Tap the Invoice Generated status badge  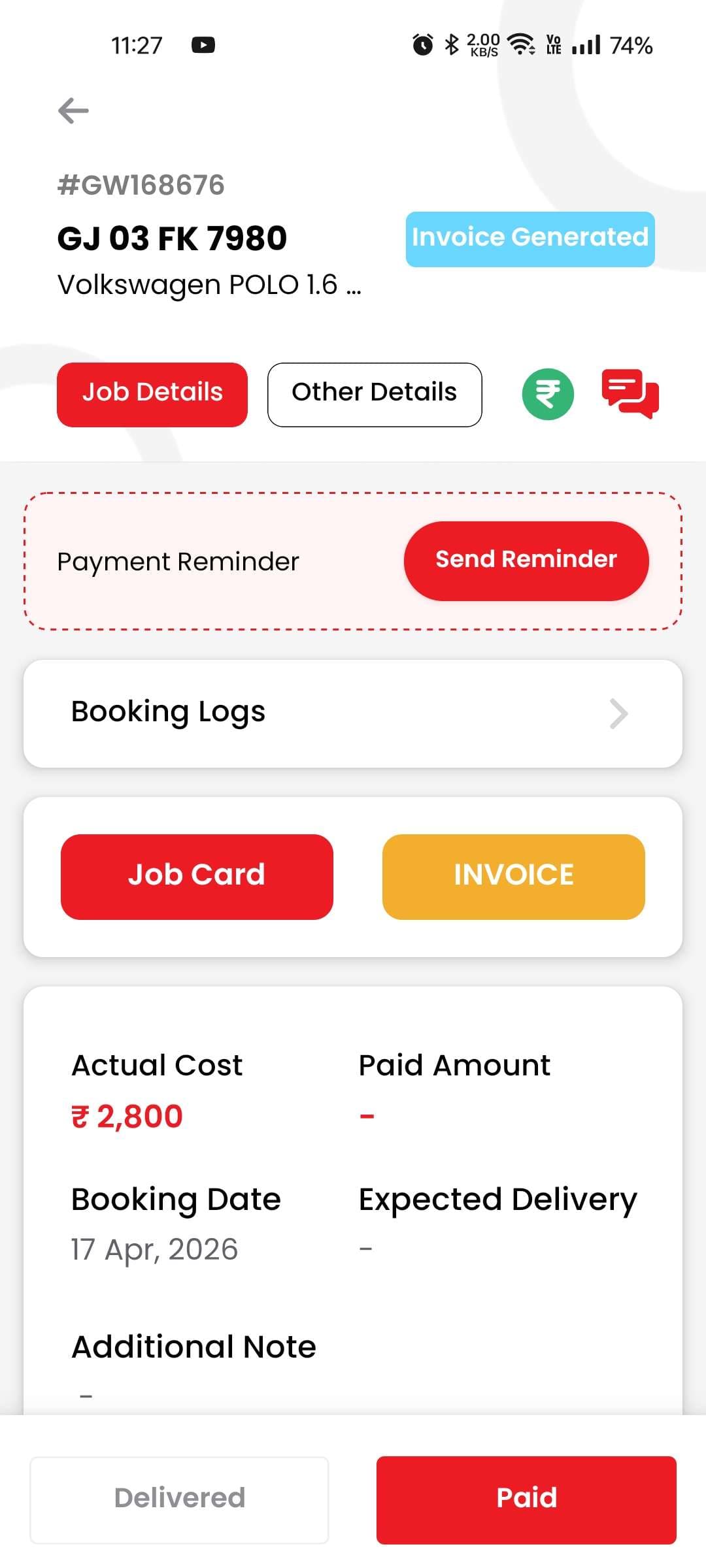pyautogui.click(x=529, y=237)
